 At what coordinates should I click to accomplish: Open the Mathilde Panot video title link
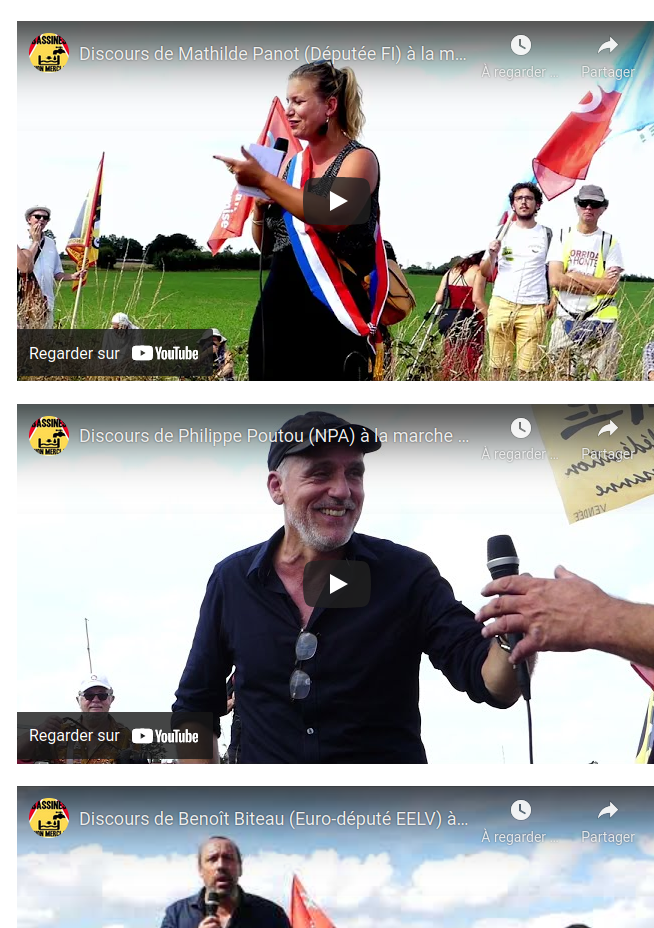point(273,54)
